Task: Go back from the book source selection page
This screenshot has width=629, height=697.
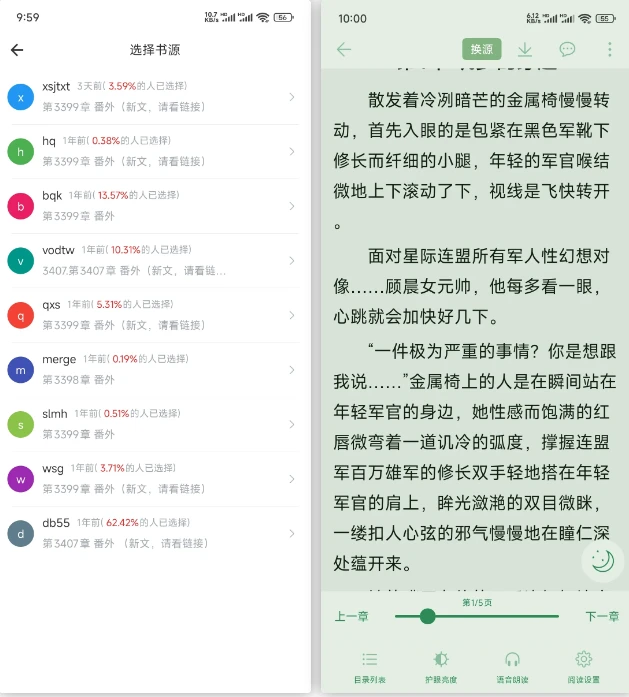Action: (17, 50)
